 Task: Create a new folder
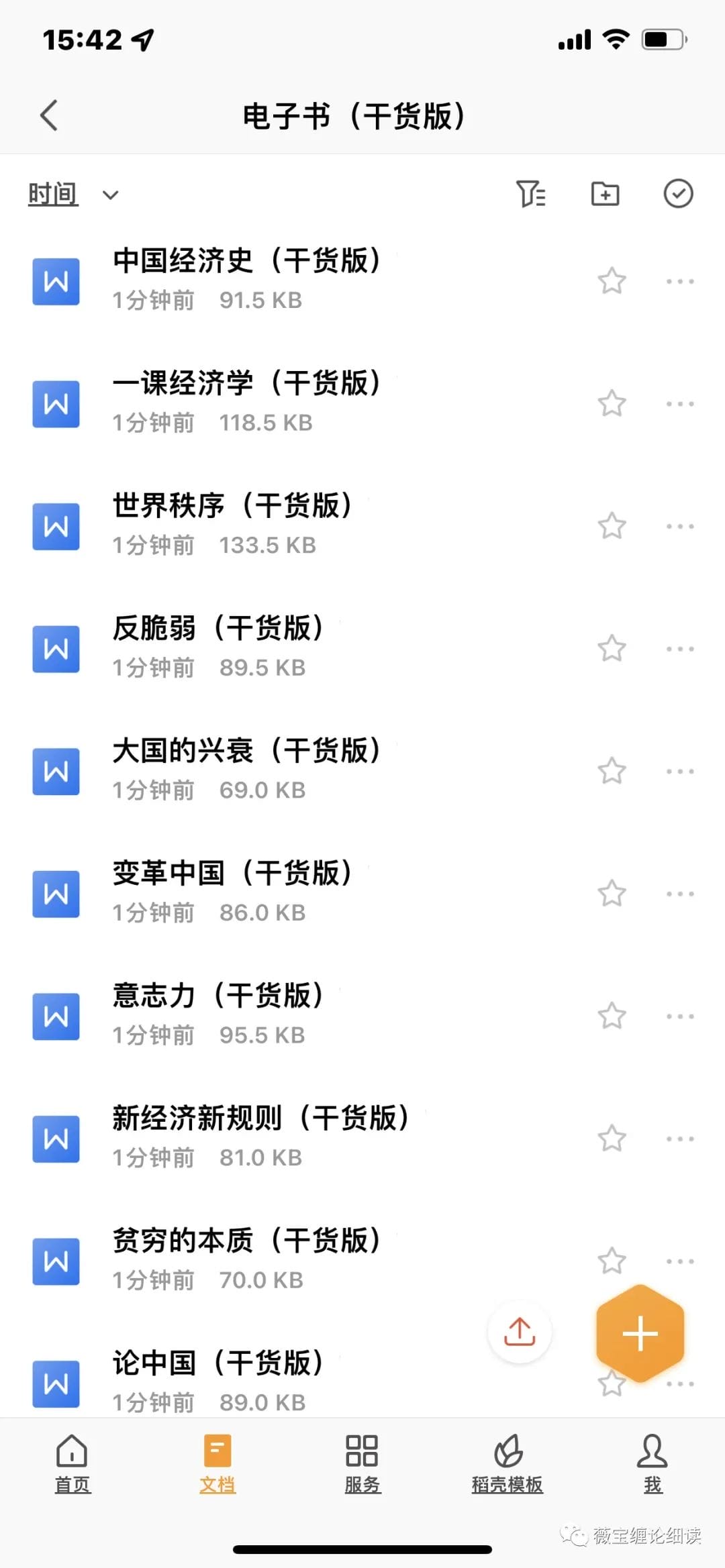[605, 194]
